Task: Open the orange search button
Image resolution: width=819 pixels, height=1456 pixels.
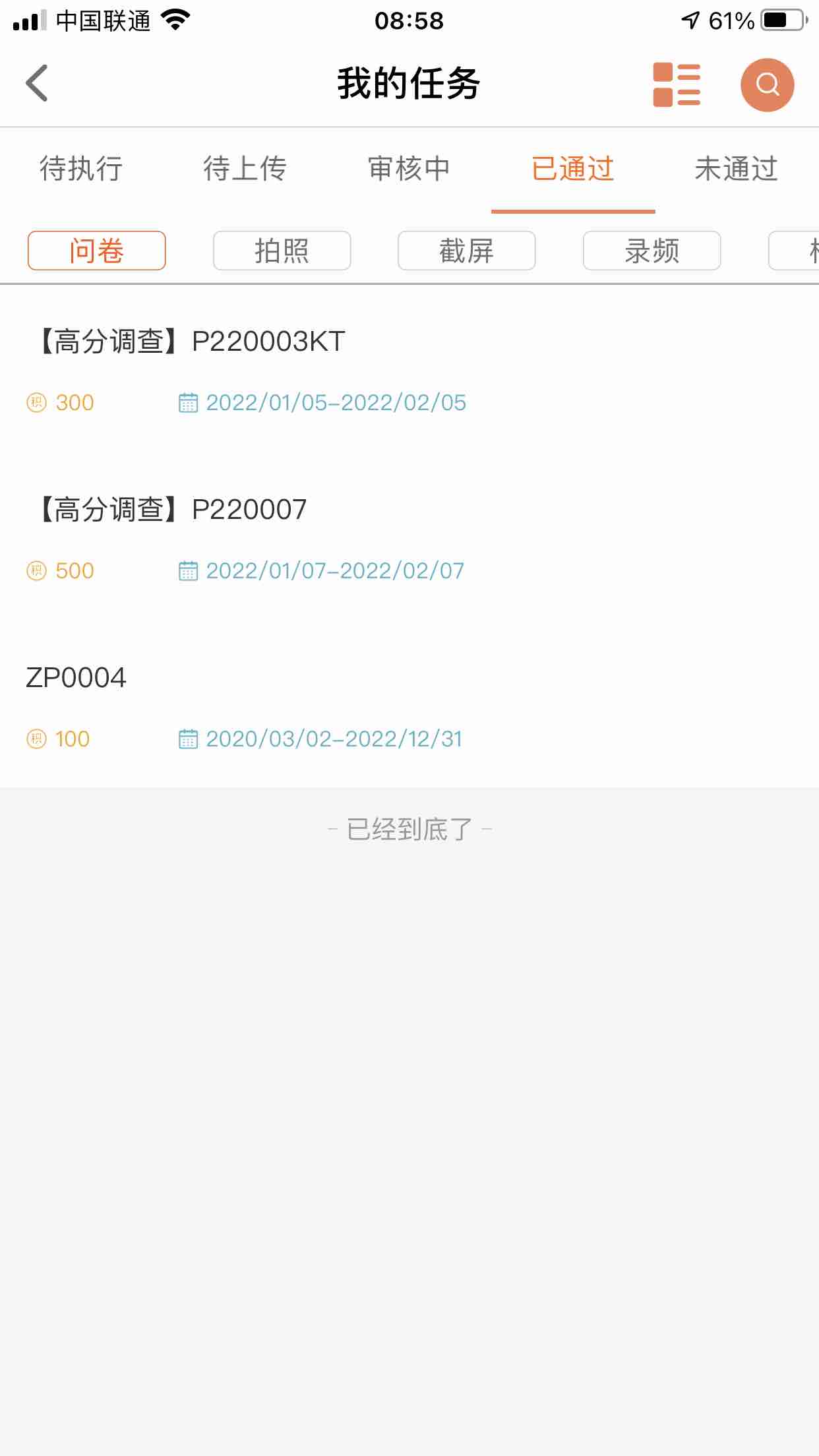Action: coord(767,84)
